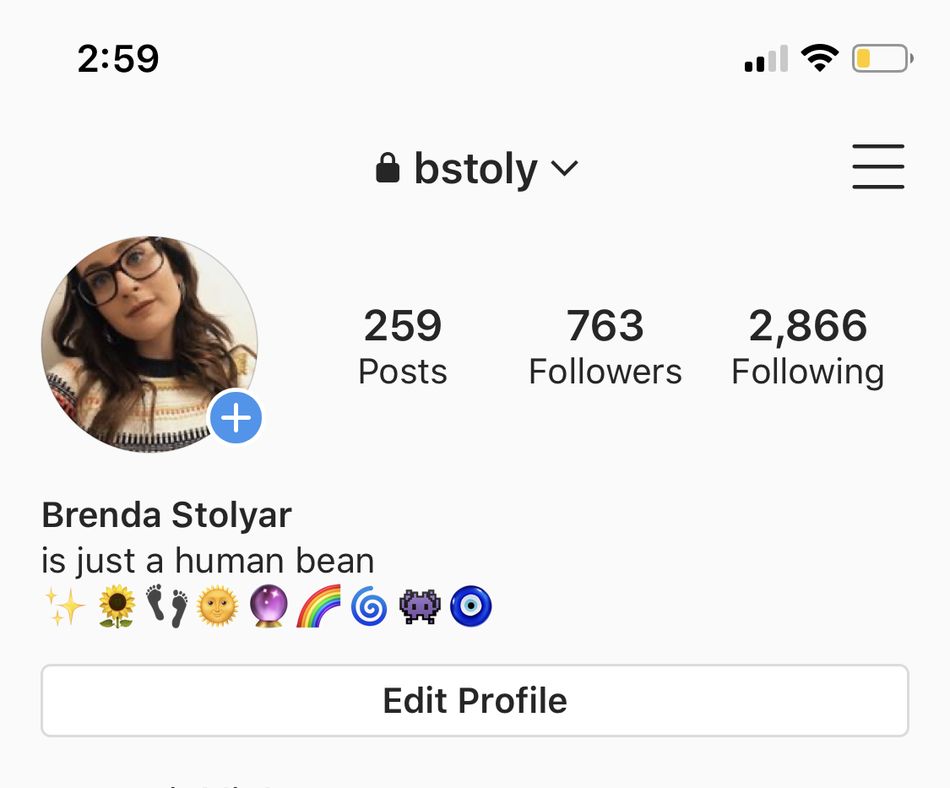Tap the Edit Profile button
Screen dimensions: 950x788
click(474, 700)
